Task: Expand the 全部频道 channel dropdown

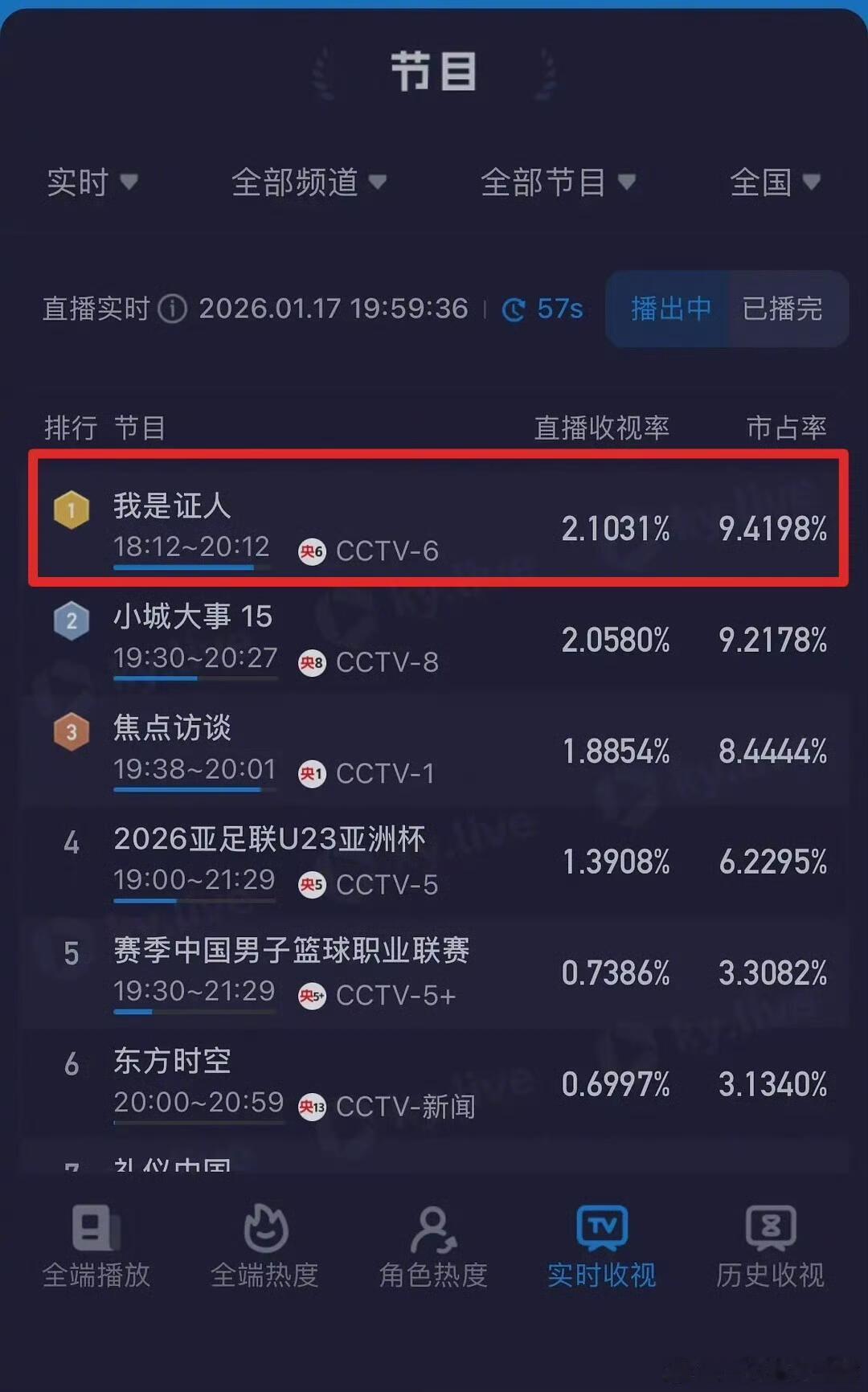Action: [309, 182]
